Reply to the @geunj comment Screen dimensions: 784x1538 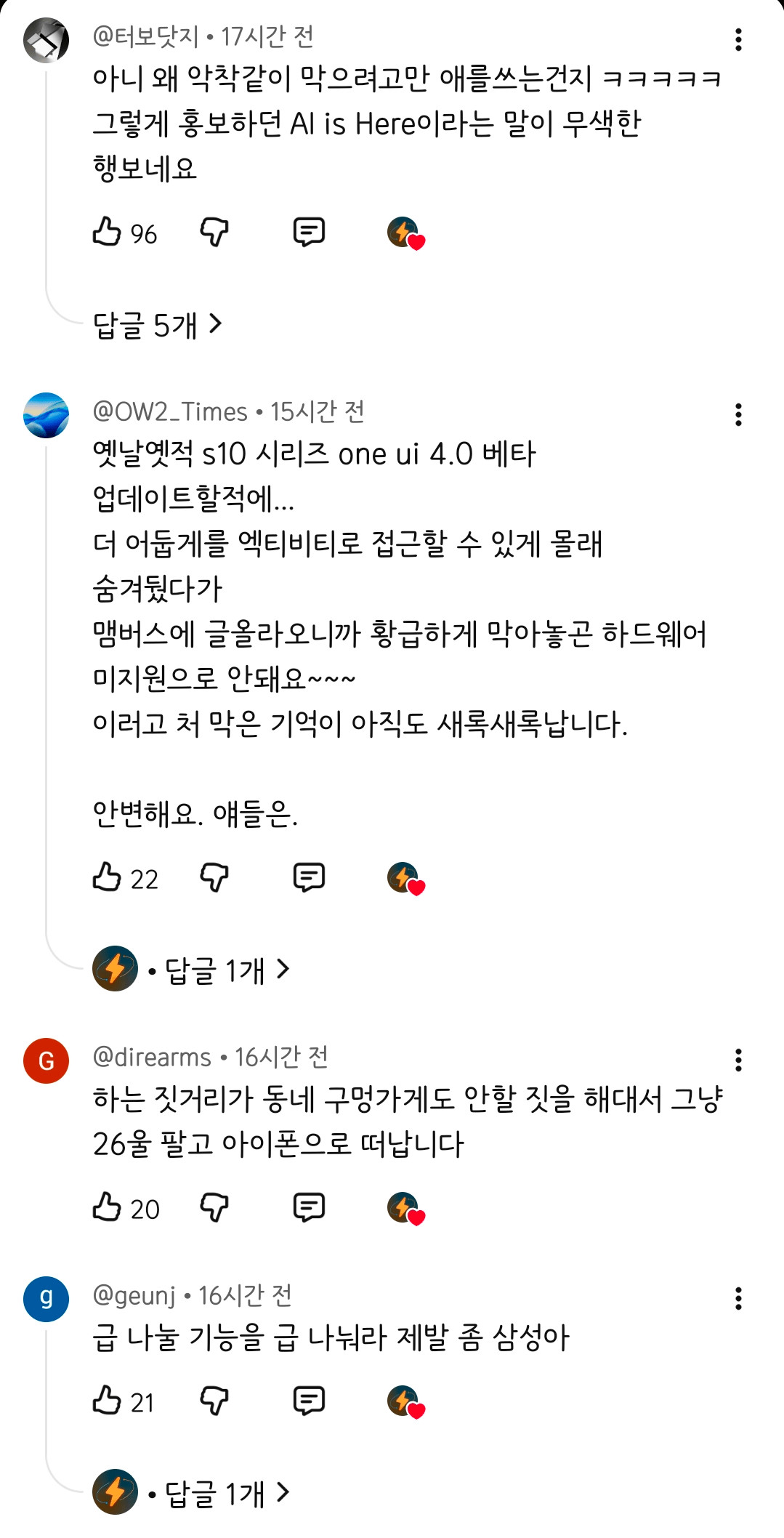[309, 1401]
